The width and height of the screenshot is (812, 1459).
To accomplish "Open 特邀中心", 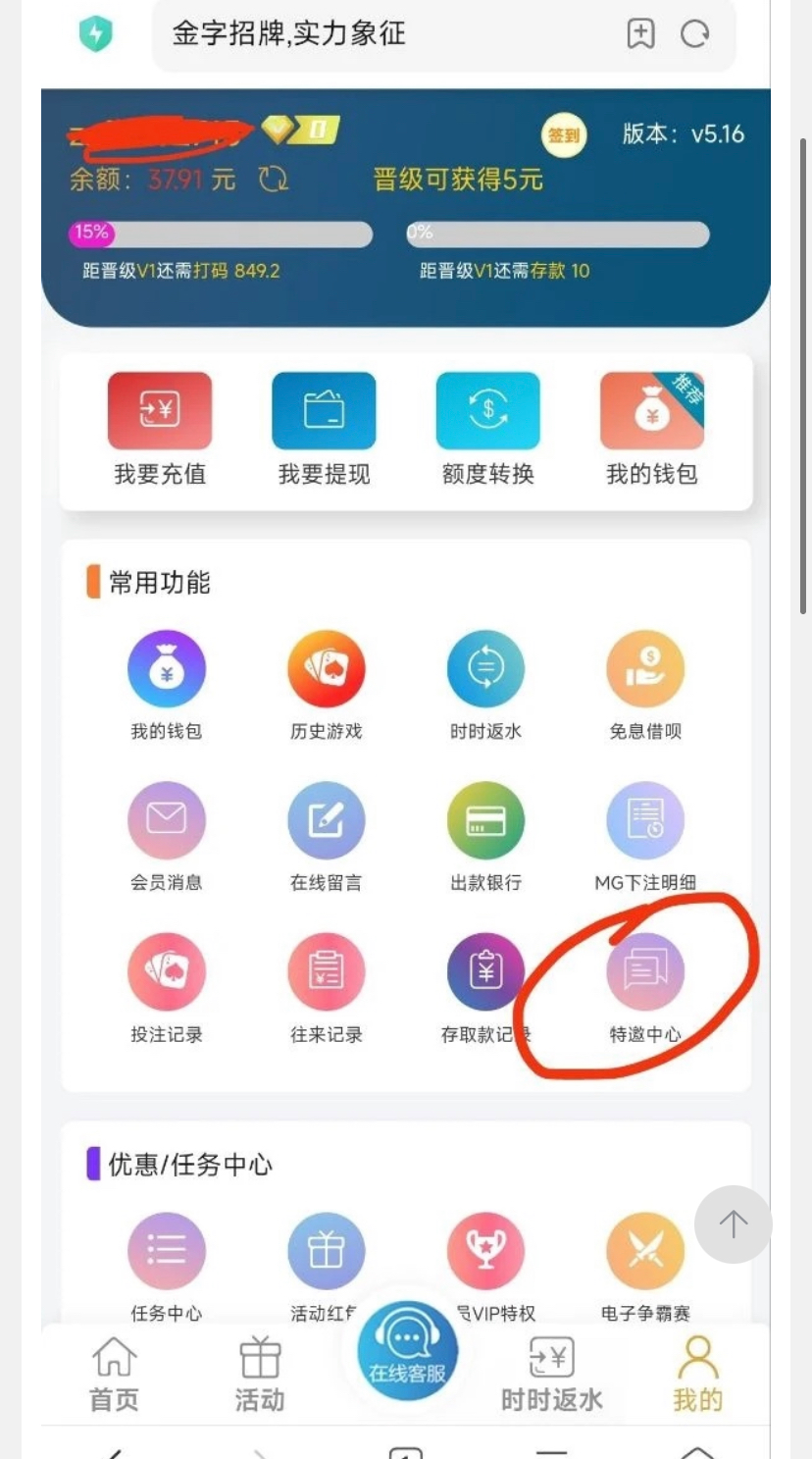I will (645, 987).
